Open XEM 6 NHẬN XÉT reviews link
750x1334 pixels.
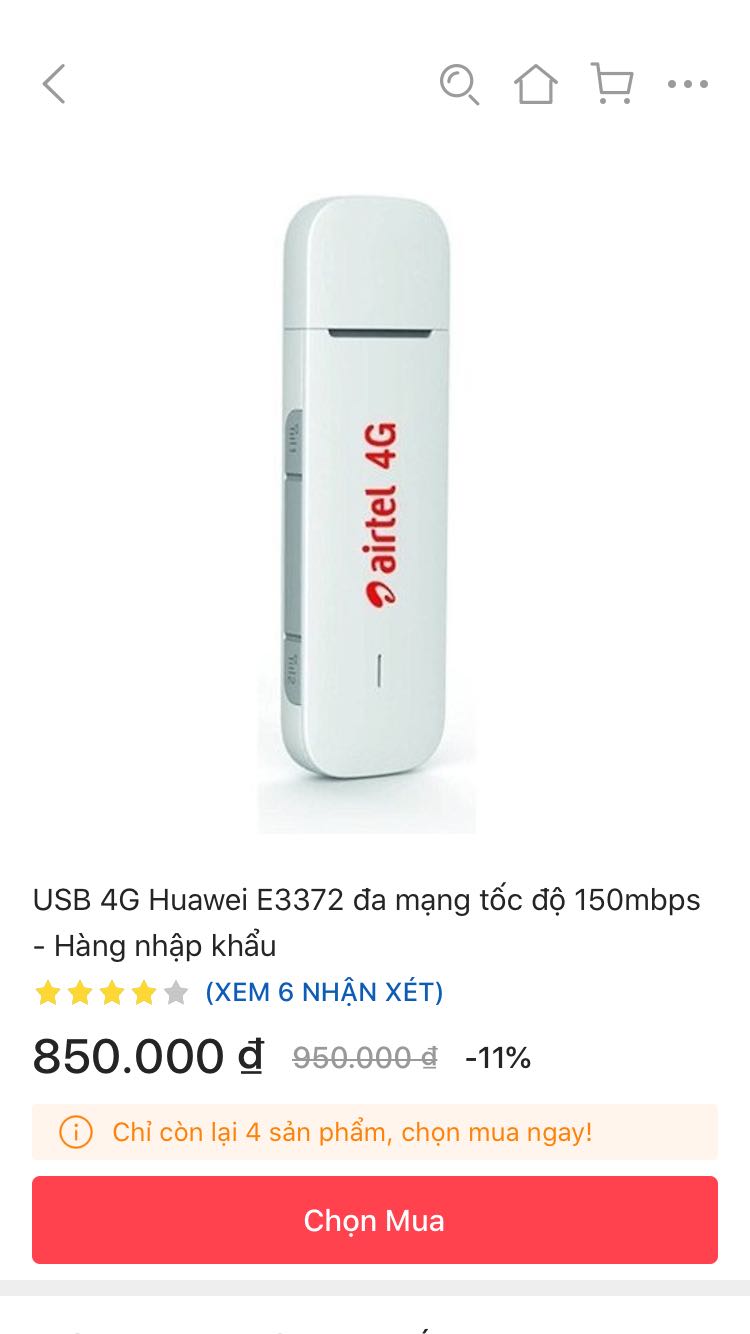(324, 992)
